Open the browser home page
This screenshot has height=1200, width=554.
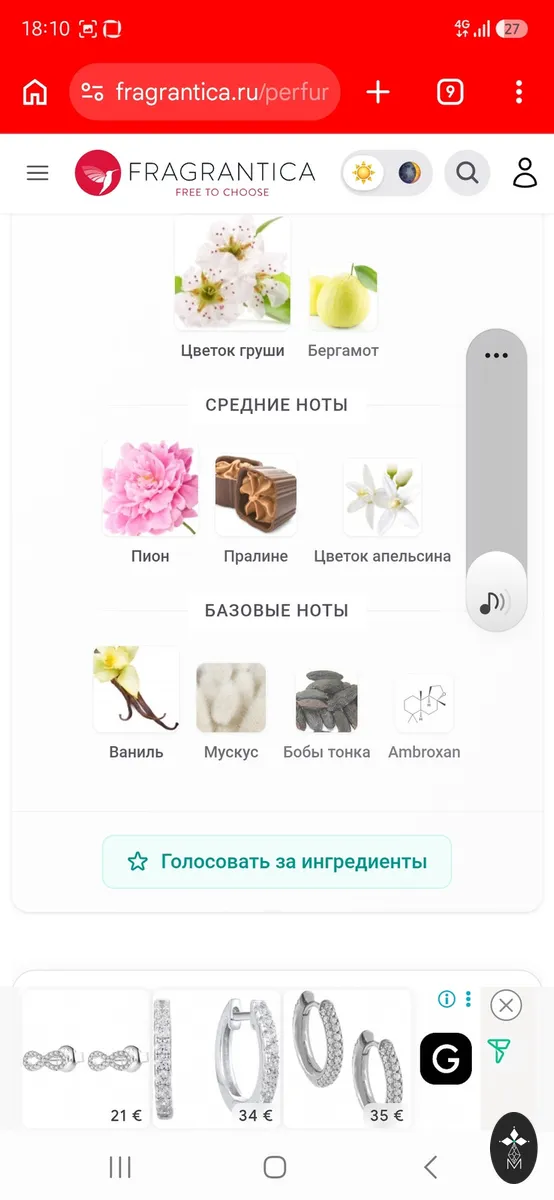(x=35, y=92)
